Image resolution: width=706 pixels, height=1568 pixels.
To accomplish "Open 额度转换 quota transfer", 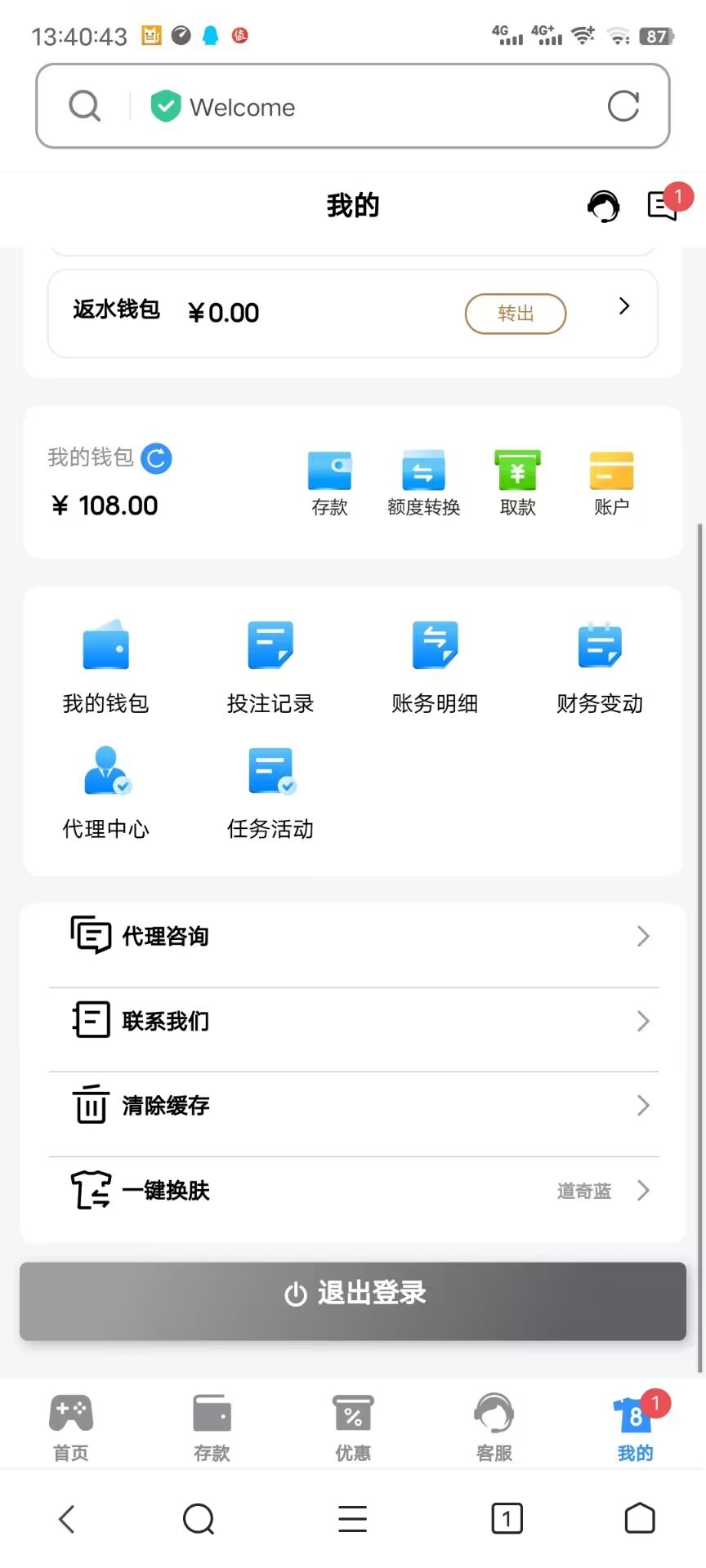I will pyautogui.click(x=422, y=482).
